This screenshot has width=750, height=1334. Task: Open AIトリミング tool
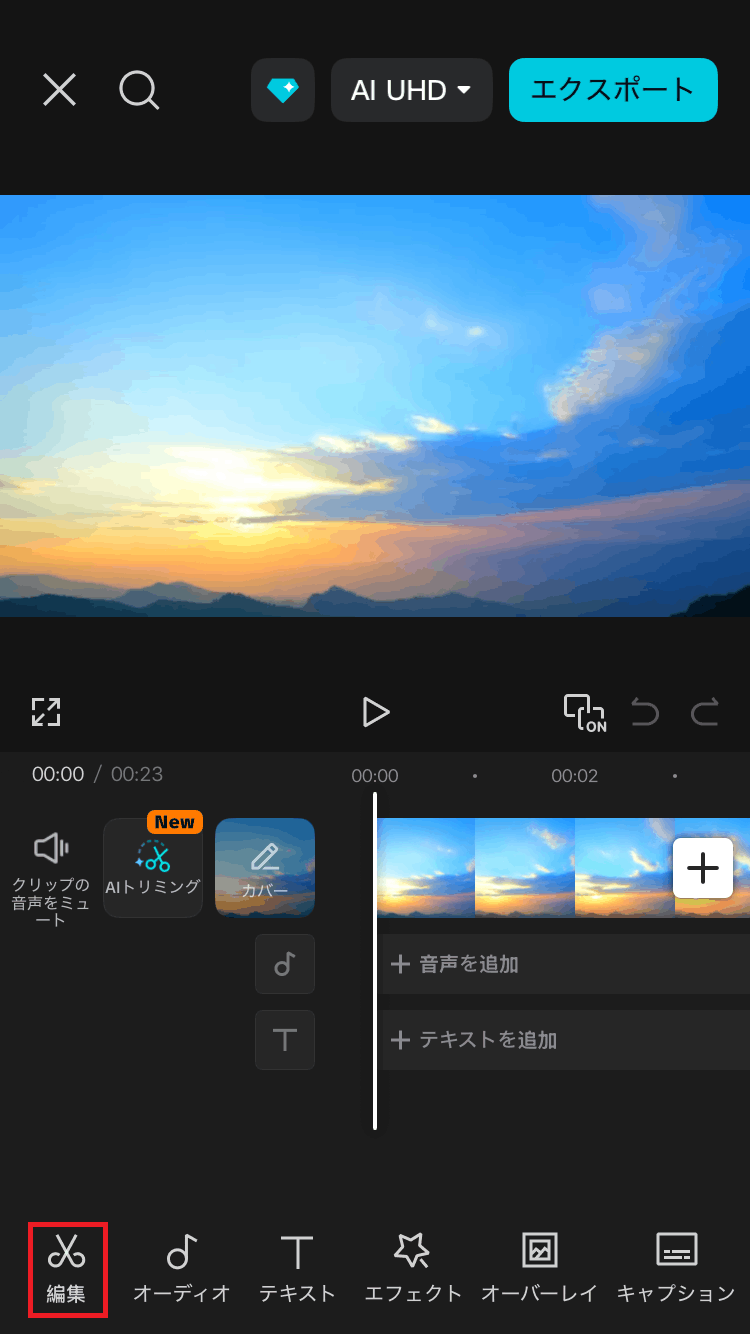click(x=153, y=867)
